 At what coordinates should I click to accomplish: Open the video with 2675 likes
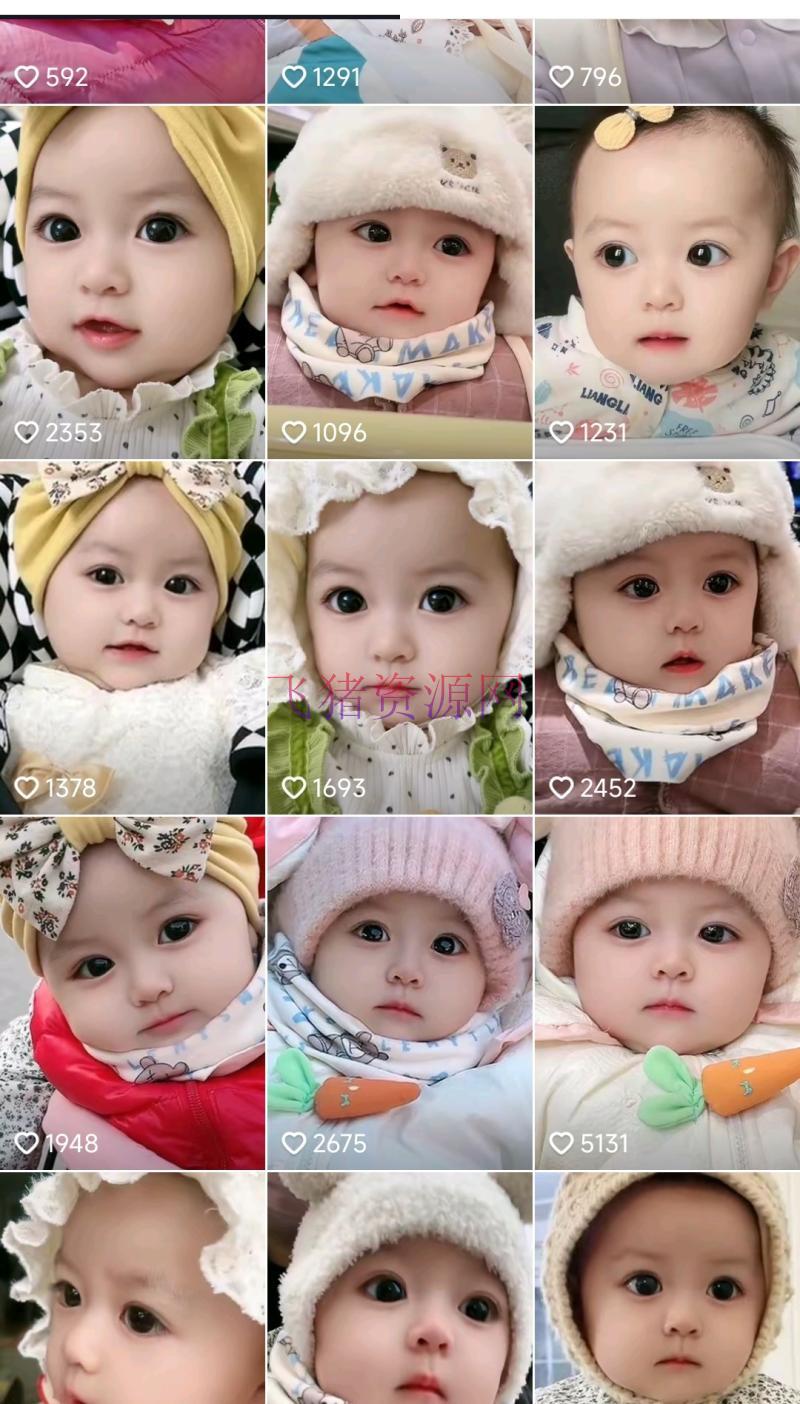(399, 993)
